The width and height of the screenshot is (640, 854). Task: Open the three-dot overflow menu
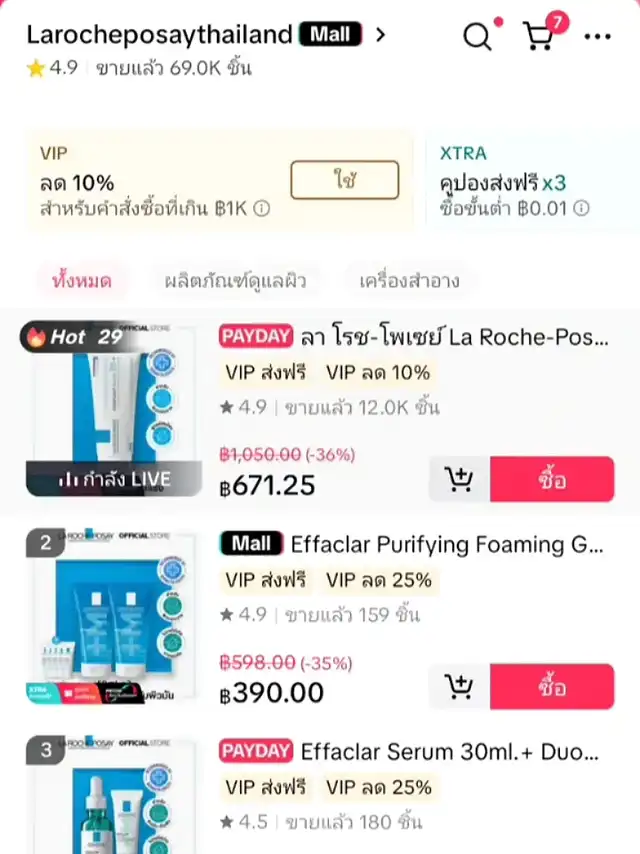pyautogui.click(x=597, y=37)
